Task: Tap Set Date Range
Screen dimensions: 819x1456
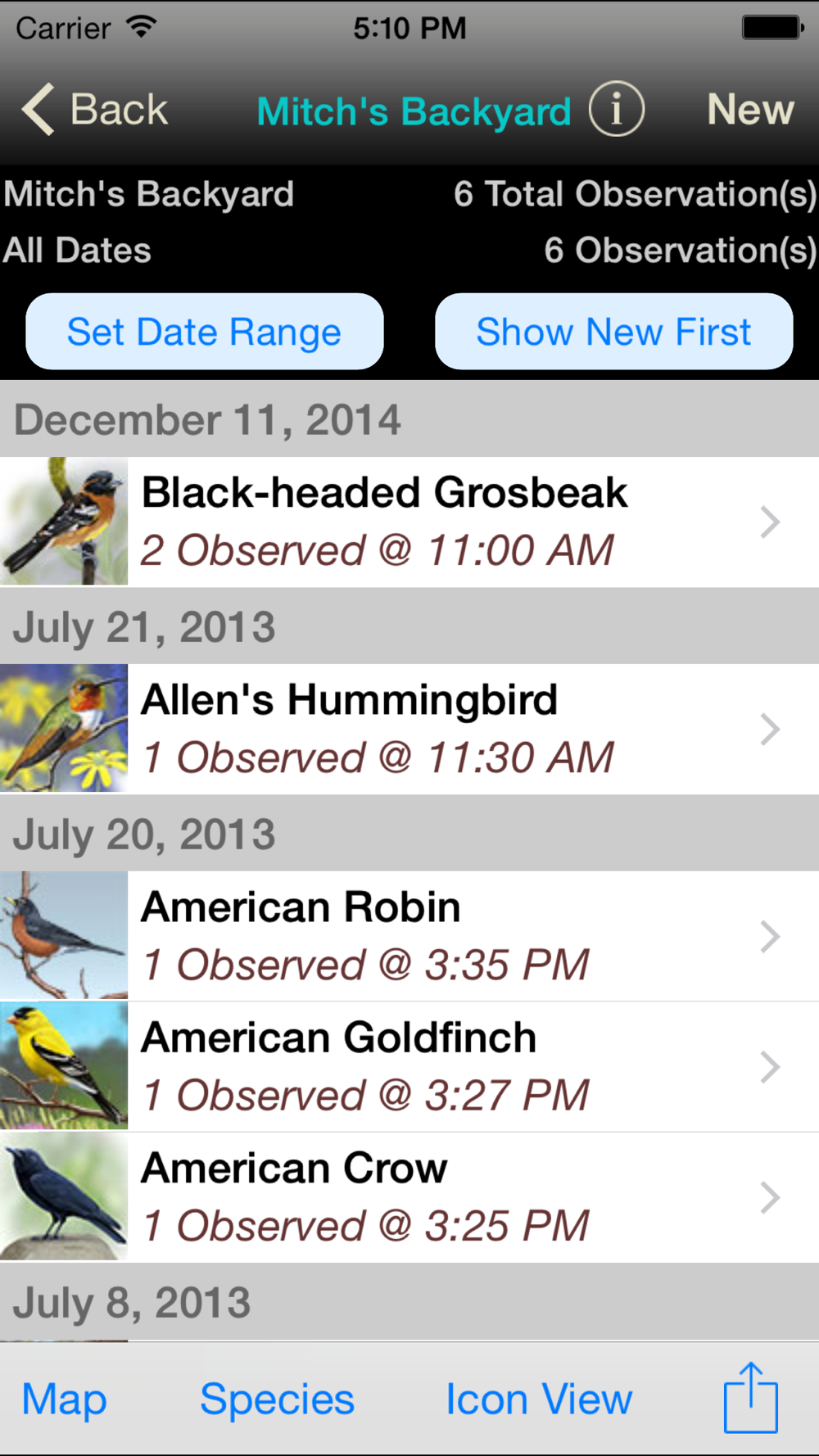Action: (205, 332)
